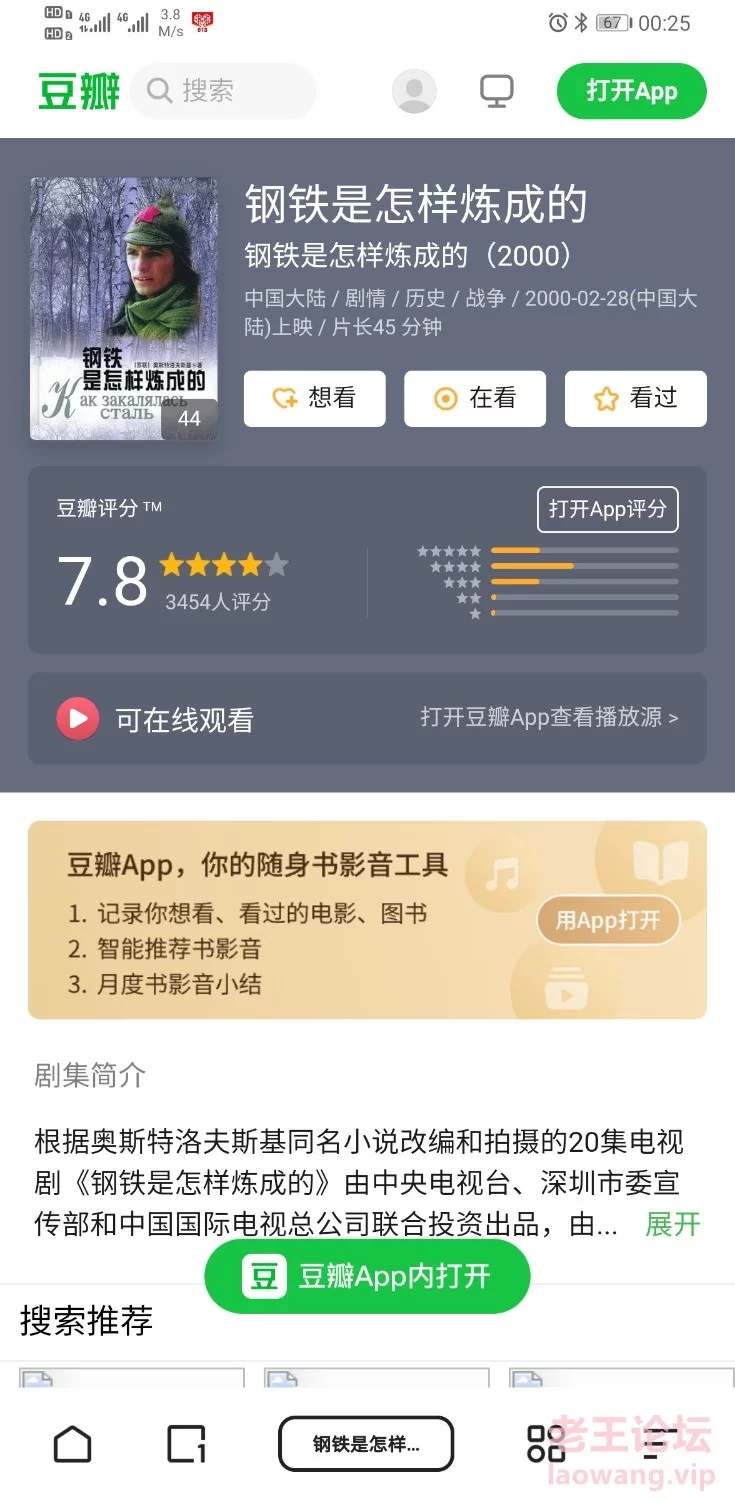Open the user profile avatar

(414, 91)
